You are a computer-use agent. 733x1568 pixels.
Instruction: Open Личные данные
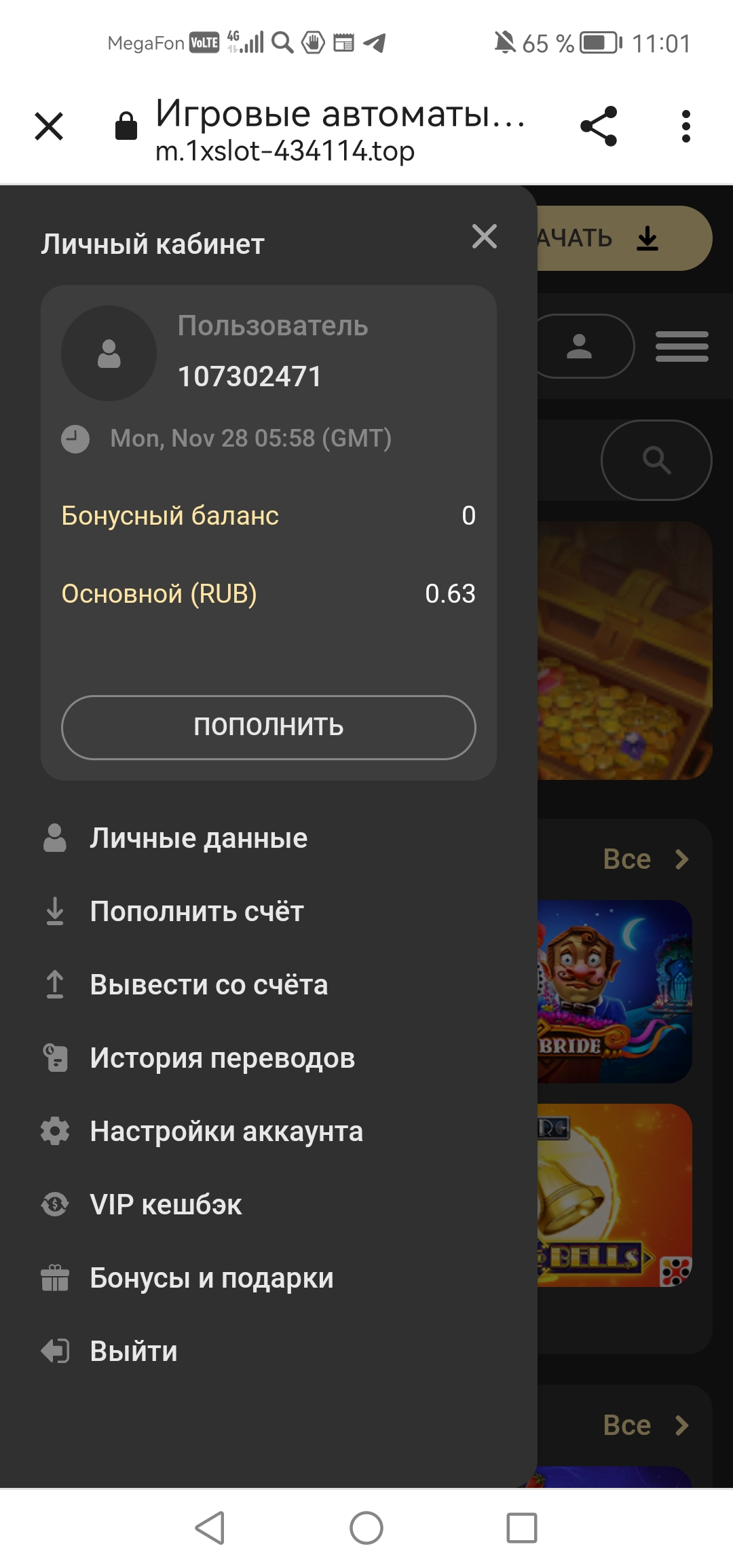click(198, 838)
